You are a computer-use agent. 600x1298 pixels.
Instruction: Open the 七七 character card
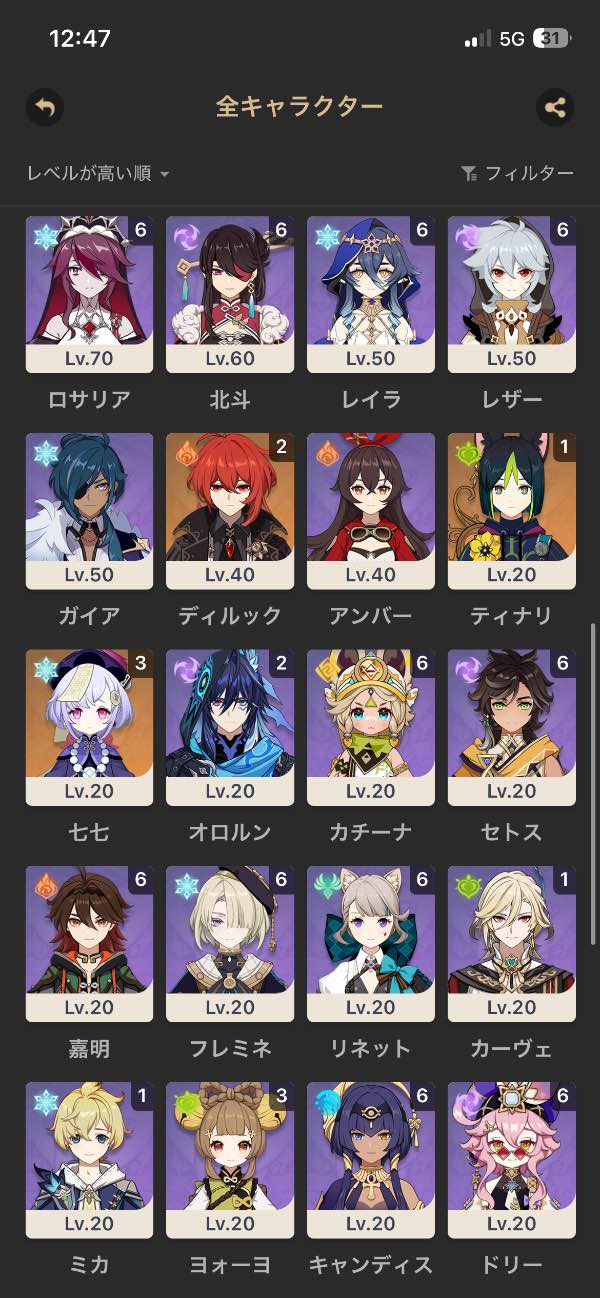[x=89, y=727]
